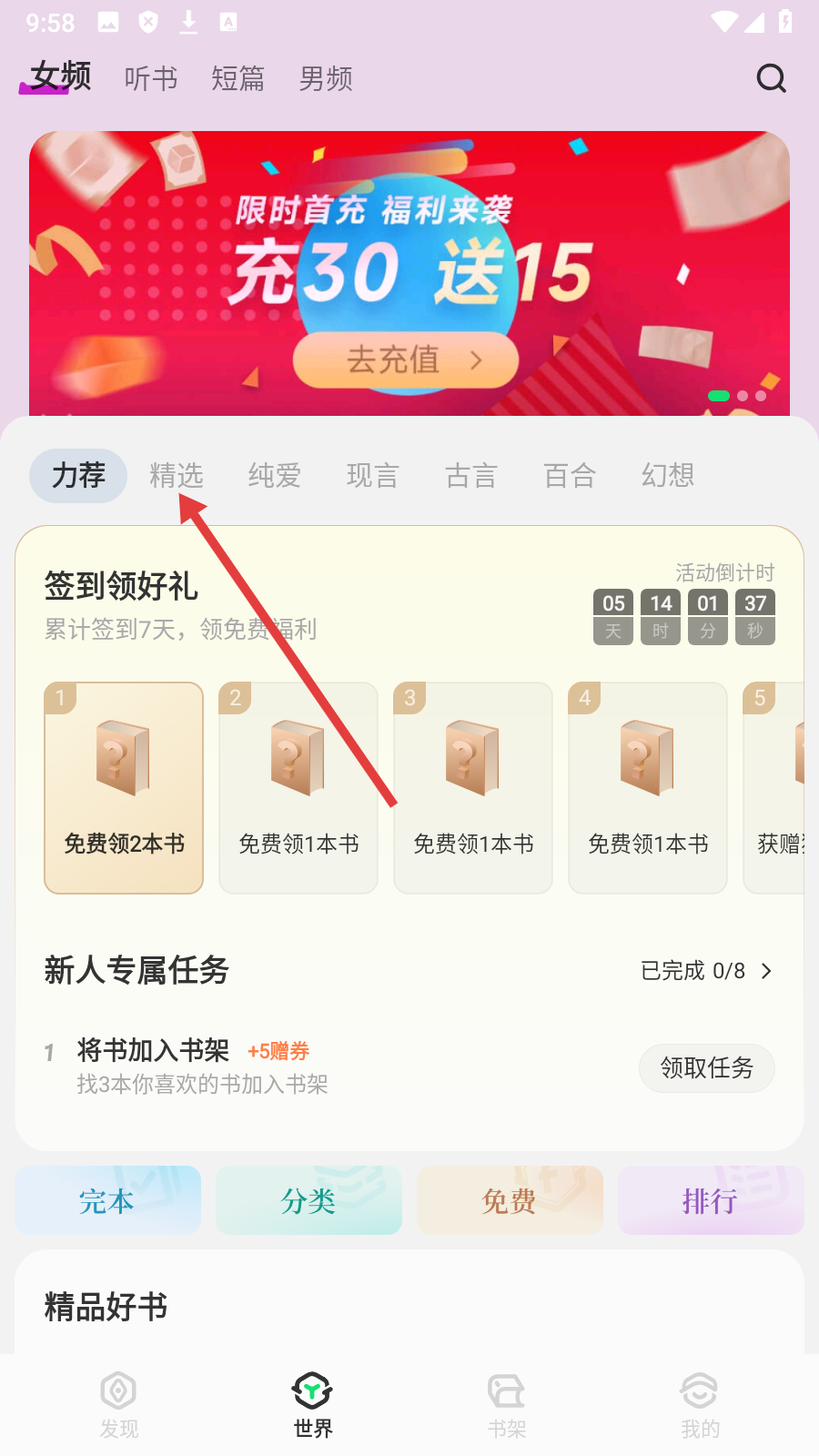
Task: Open the 免费 section
Action: 510,1201
